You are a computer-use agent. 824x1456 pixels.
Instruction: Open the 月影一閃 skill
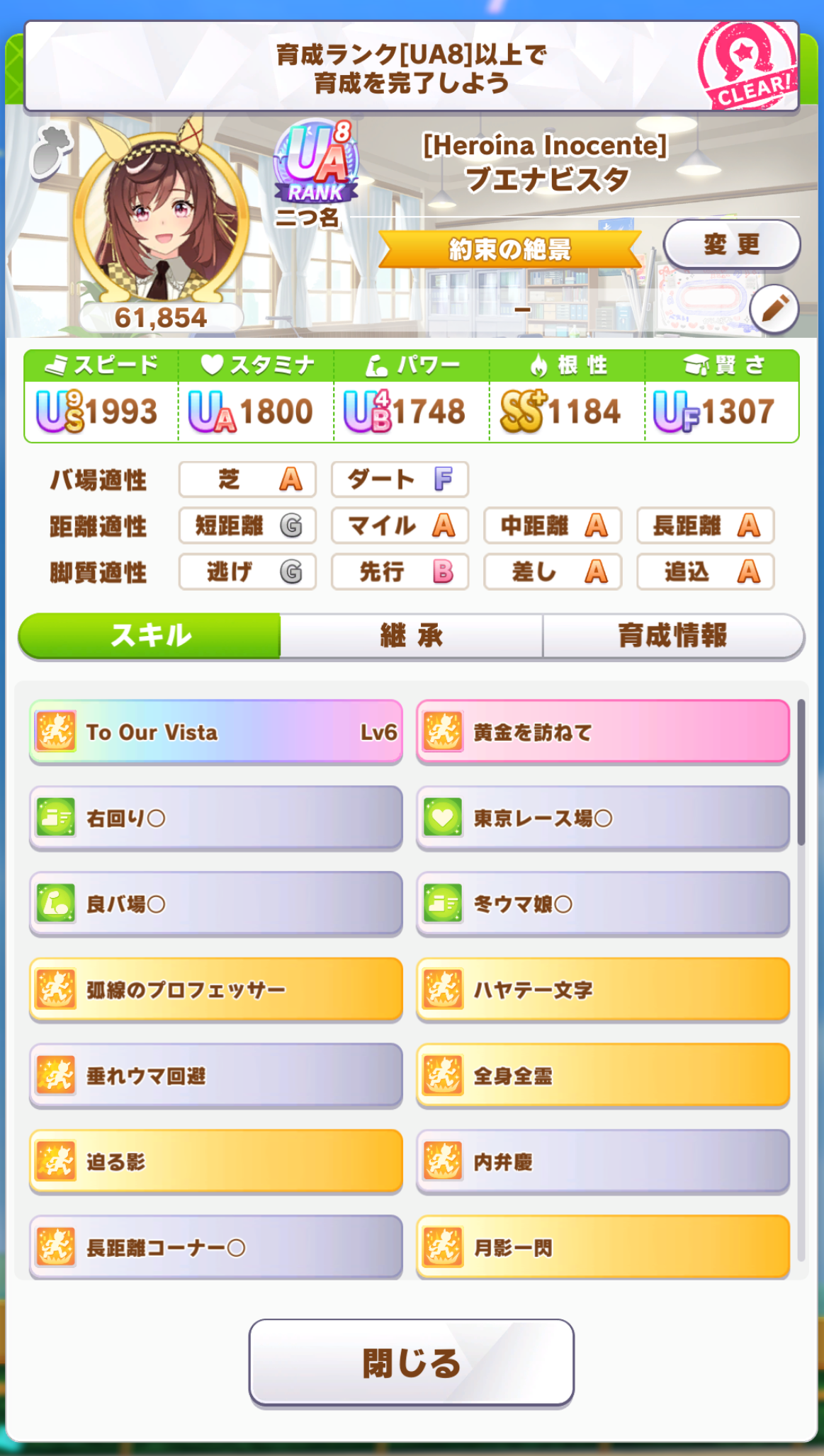pos(603,1247)
